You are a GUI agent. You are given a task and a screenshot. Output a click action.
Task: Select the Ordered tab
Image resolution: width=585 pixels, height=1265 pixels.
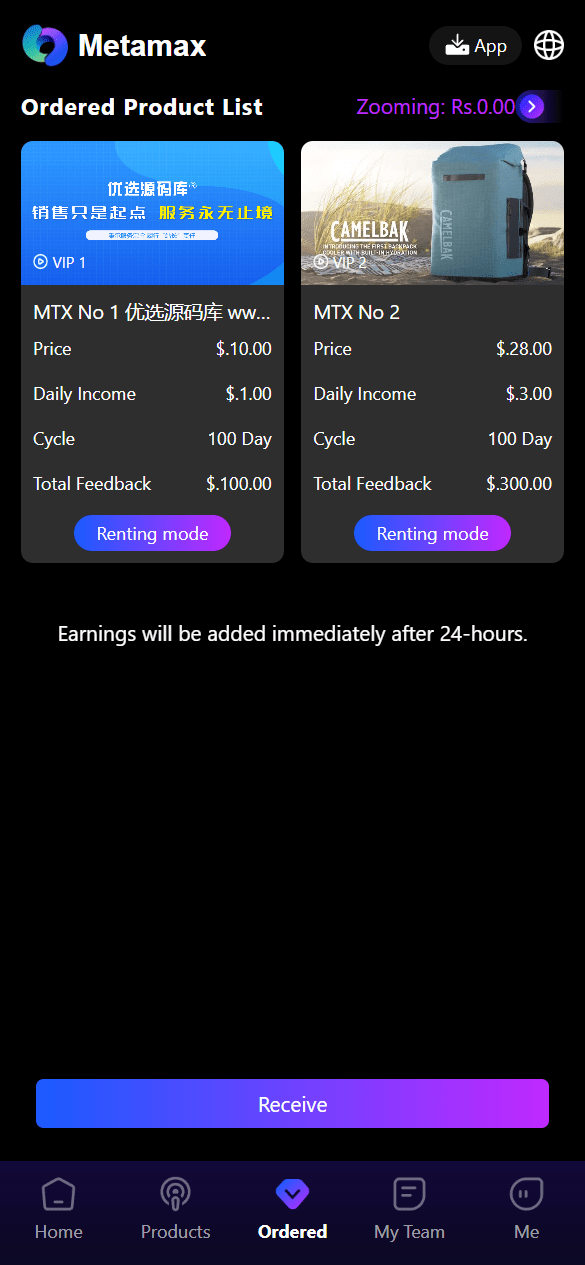pos(292,1209)
